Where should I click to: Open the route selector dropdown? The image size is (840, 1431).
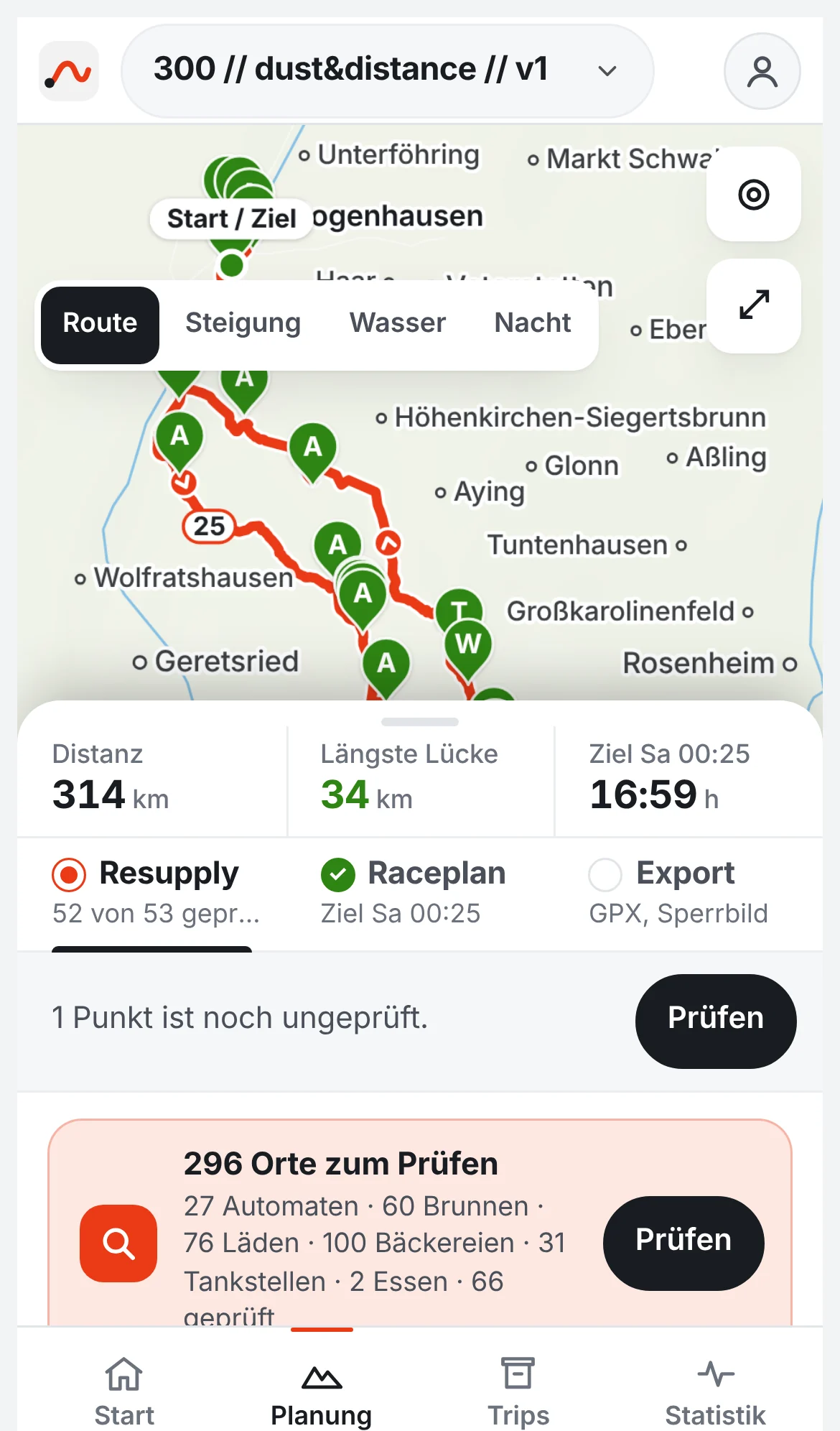coord(387,70)
